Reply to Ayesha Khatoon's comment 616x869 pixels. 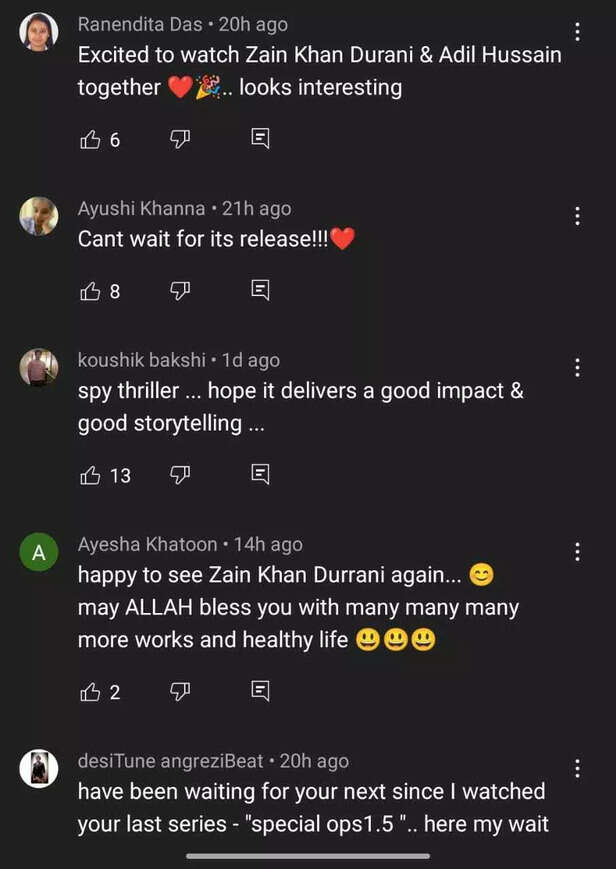[260, 690]
